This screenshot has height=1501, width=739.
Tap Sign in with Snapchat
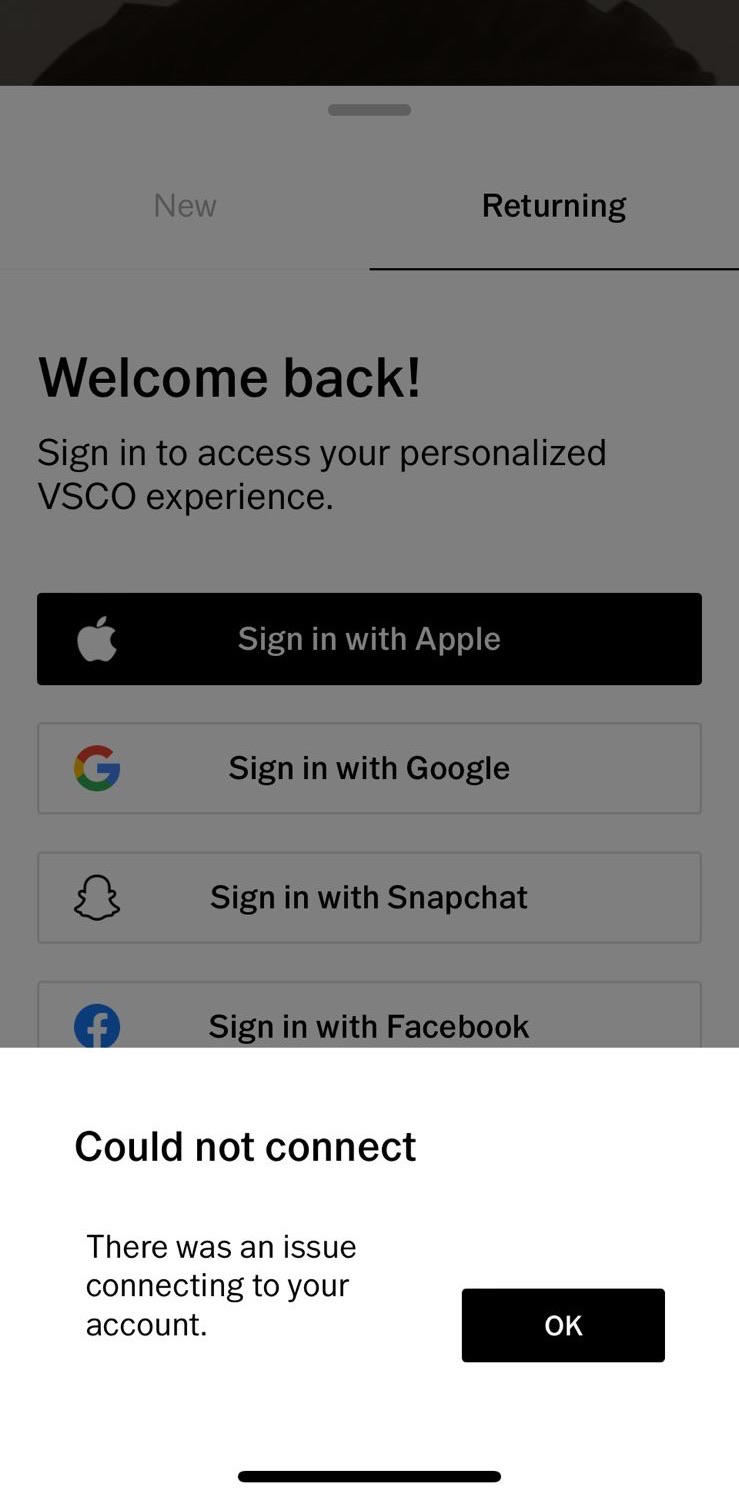(369, 897)
